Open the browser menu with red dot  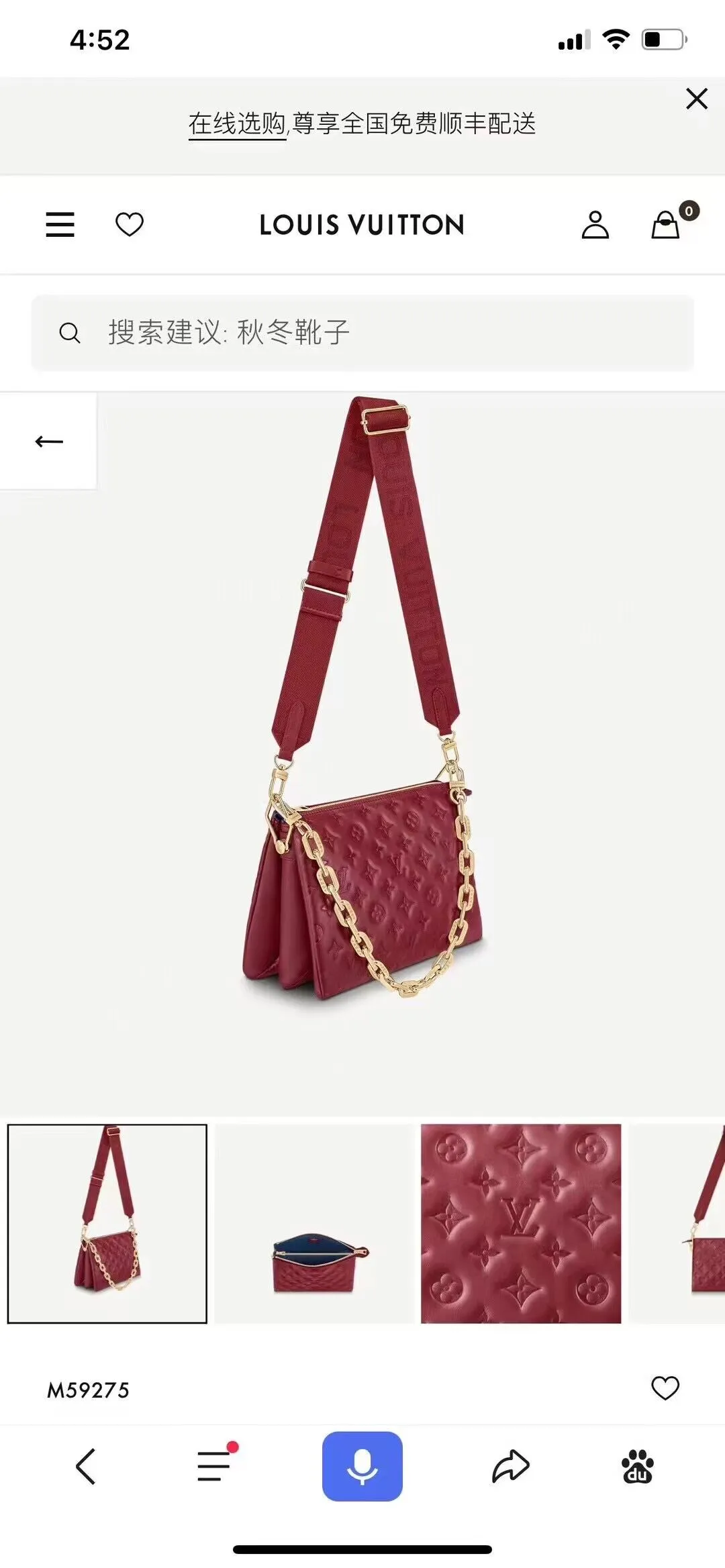(x=215, y=1465)
